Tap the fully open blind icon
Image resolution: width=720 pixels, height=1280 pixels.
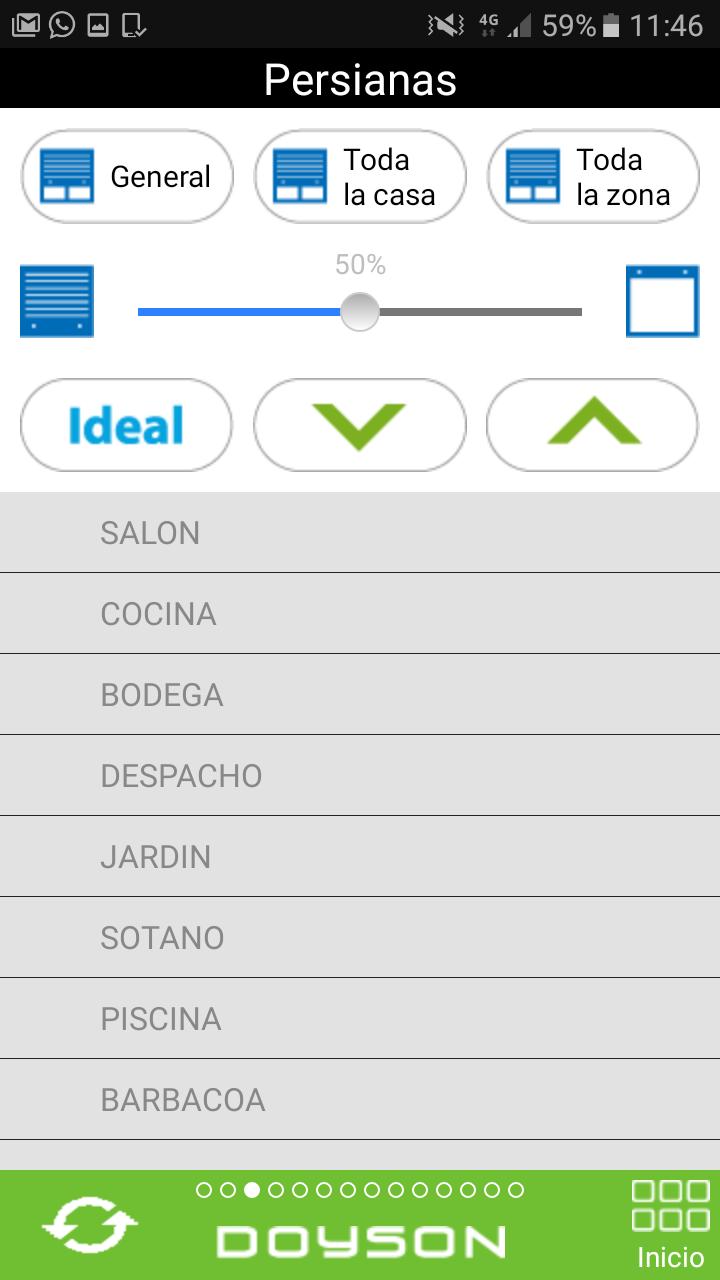coord(662,301)
